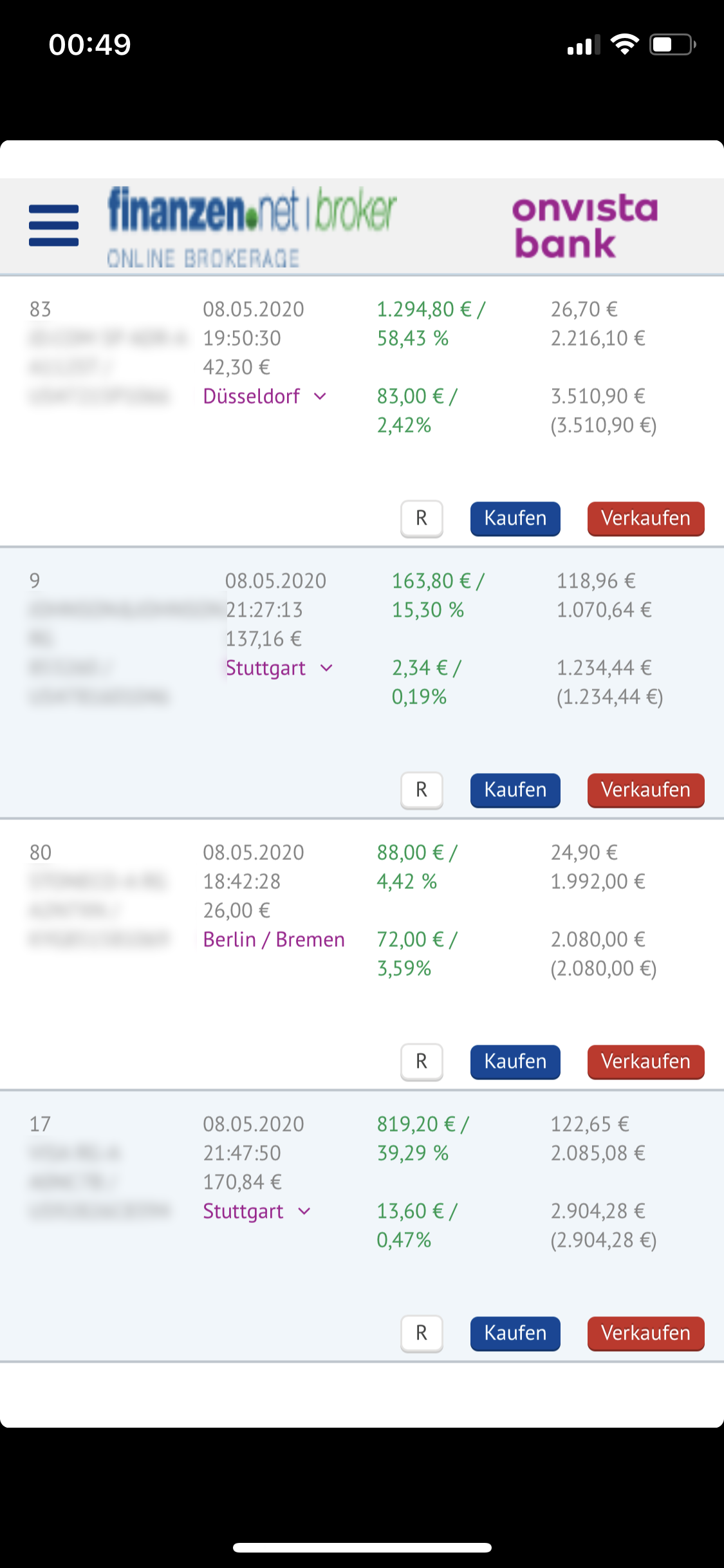This screenshot has height=1568, width=724.
Task: Tap the R button in the 9-share row
Action: click(x=422, y=790)
